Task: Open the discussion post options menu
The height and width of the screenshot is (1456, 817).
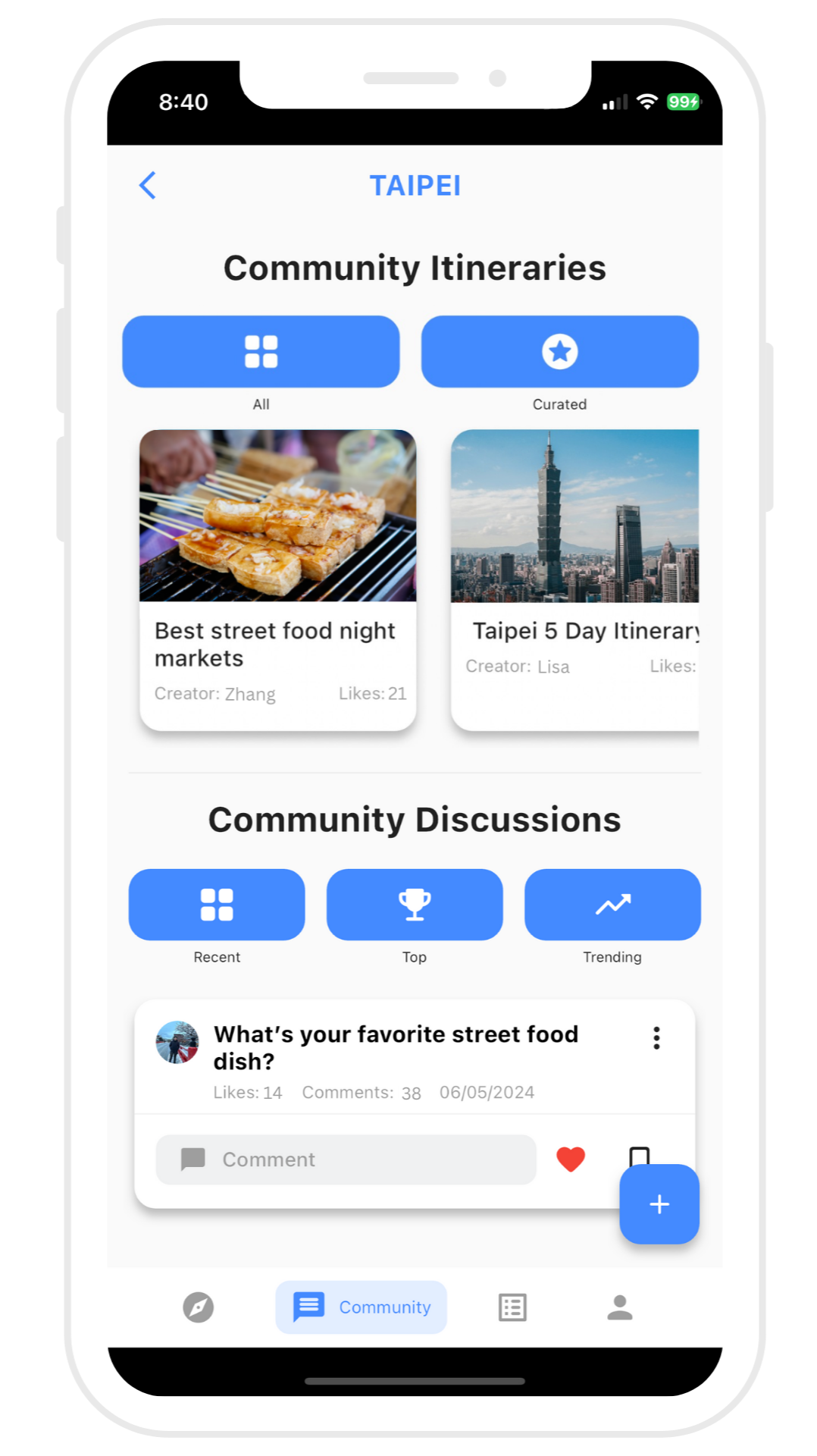Action: tap(656, 1037)
